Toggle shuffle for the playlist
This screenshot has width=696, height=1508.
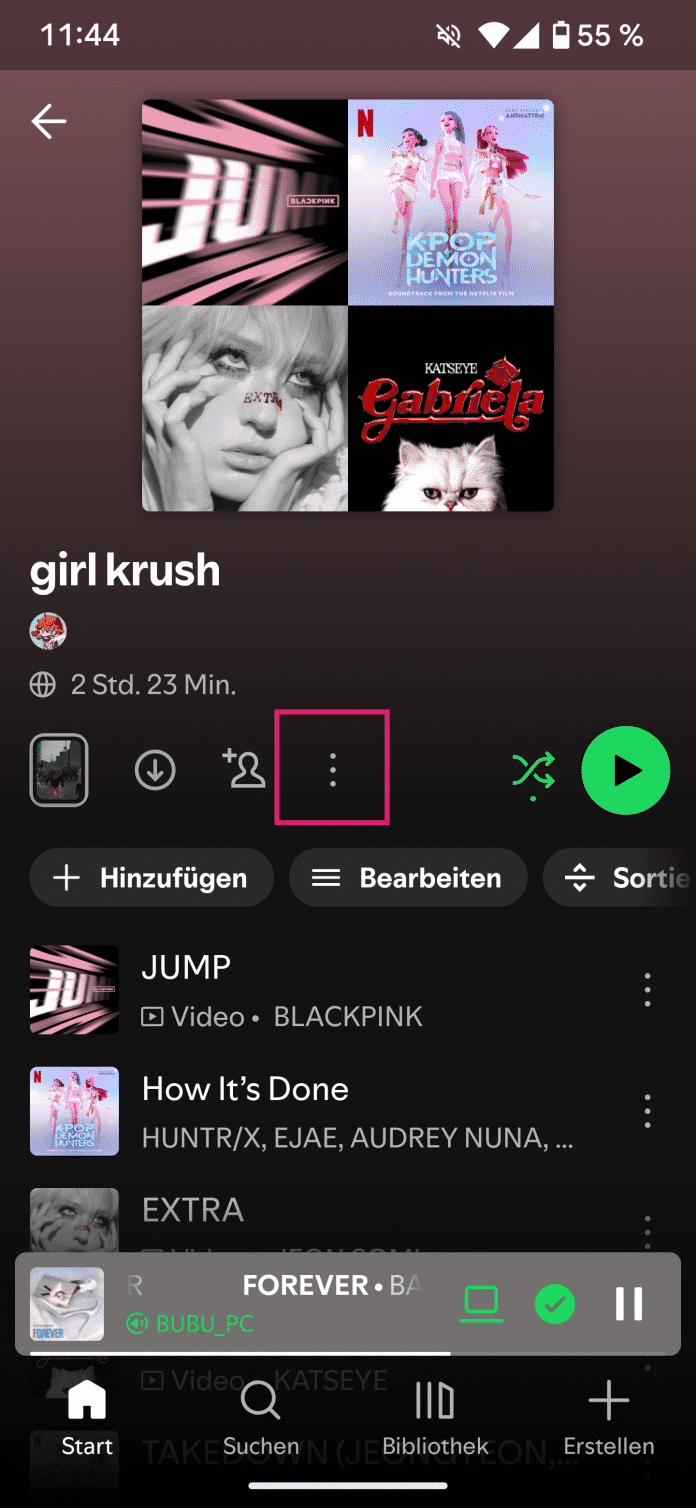(x=533, y=770)
